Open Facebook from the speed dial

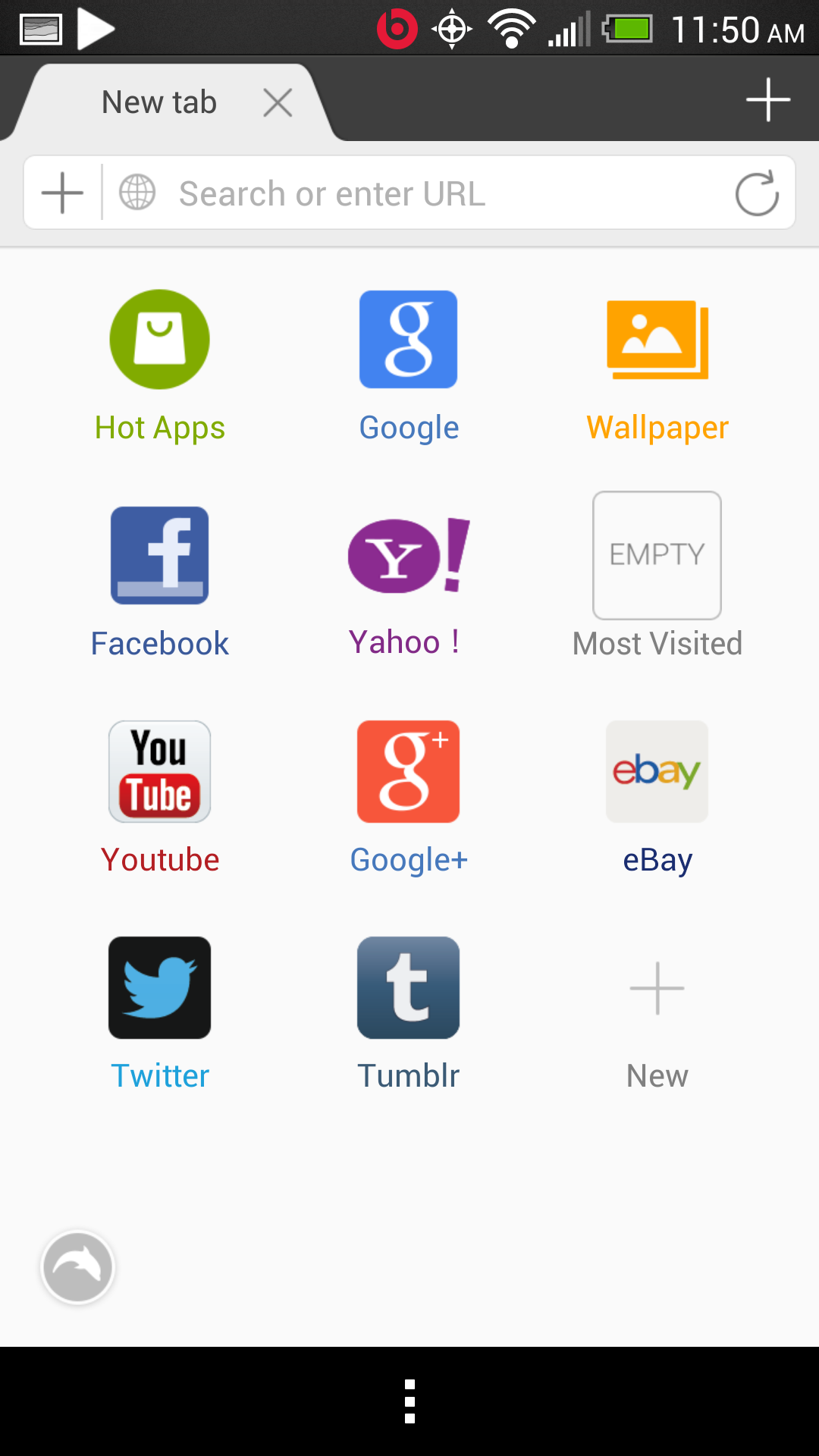[x=158, y=555]
